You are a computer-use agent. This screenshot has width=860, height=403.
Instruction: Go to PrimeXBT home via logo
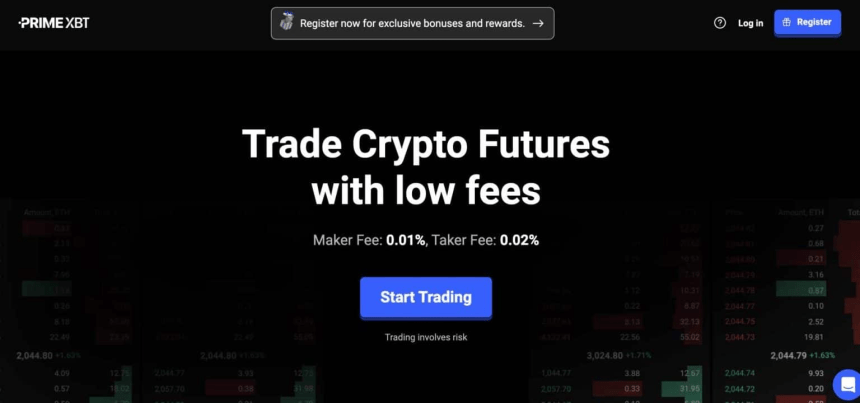(54, 23)
